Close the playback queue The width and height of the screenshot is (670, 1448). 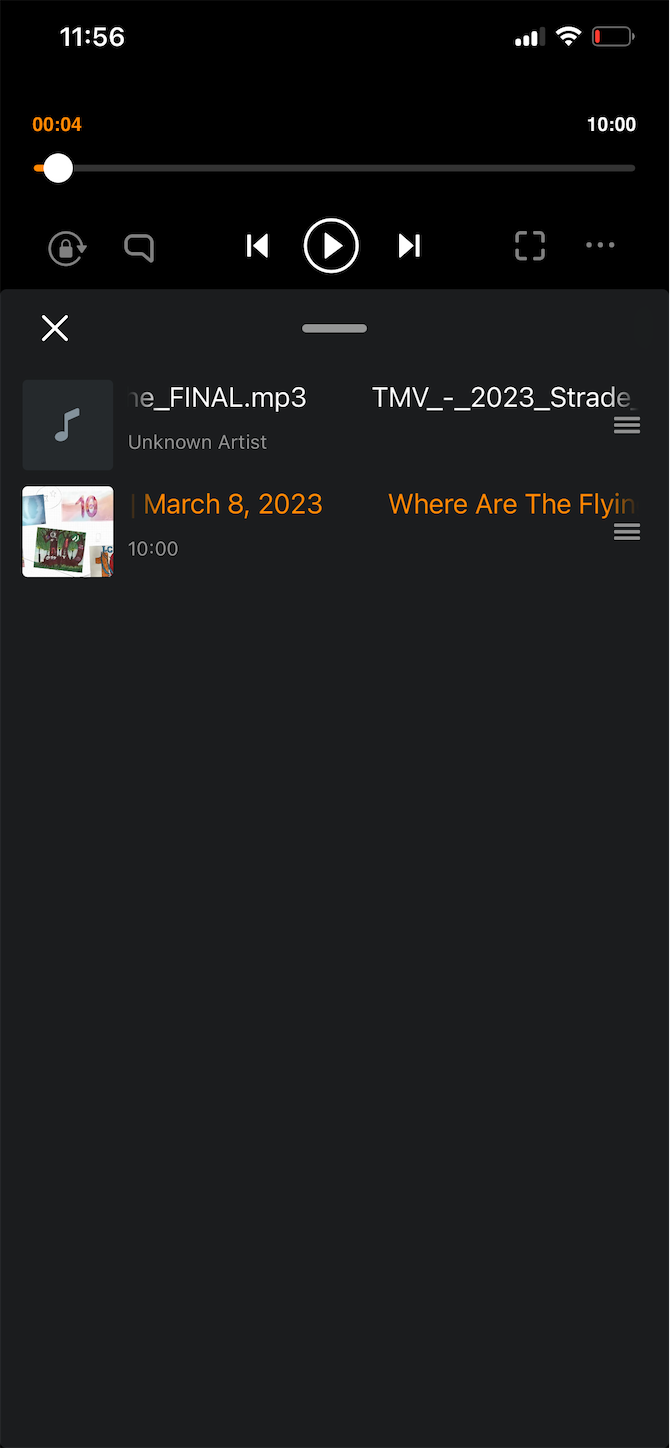(x=55, y=328)
